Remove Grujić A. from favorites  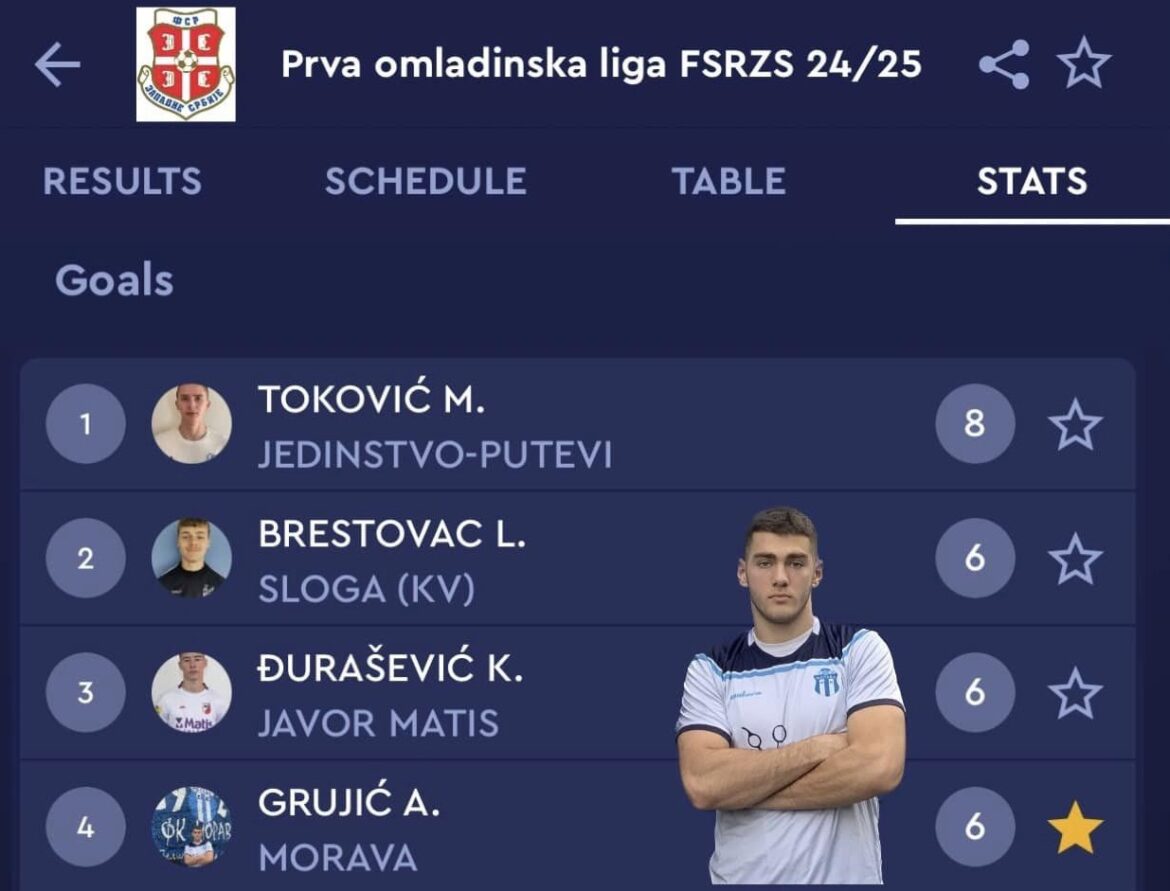[1075, 827]
